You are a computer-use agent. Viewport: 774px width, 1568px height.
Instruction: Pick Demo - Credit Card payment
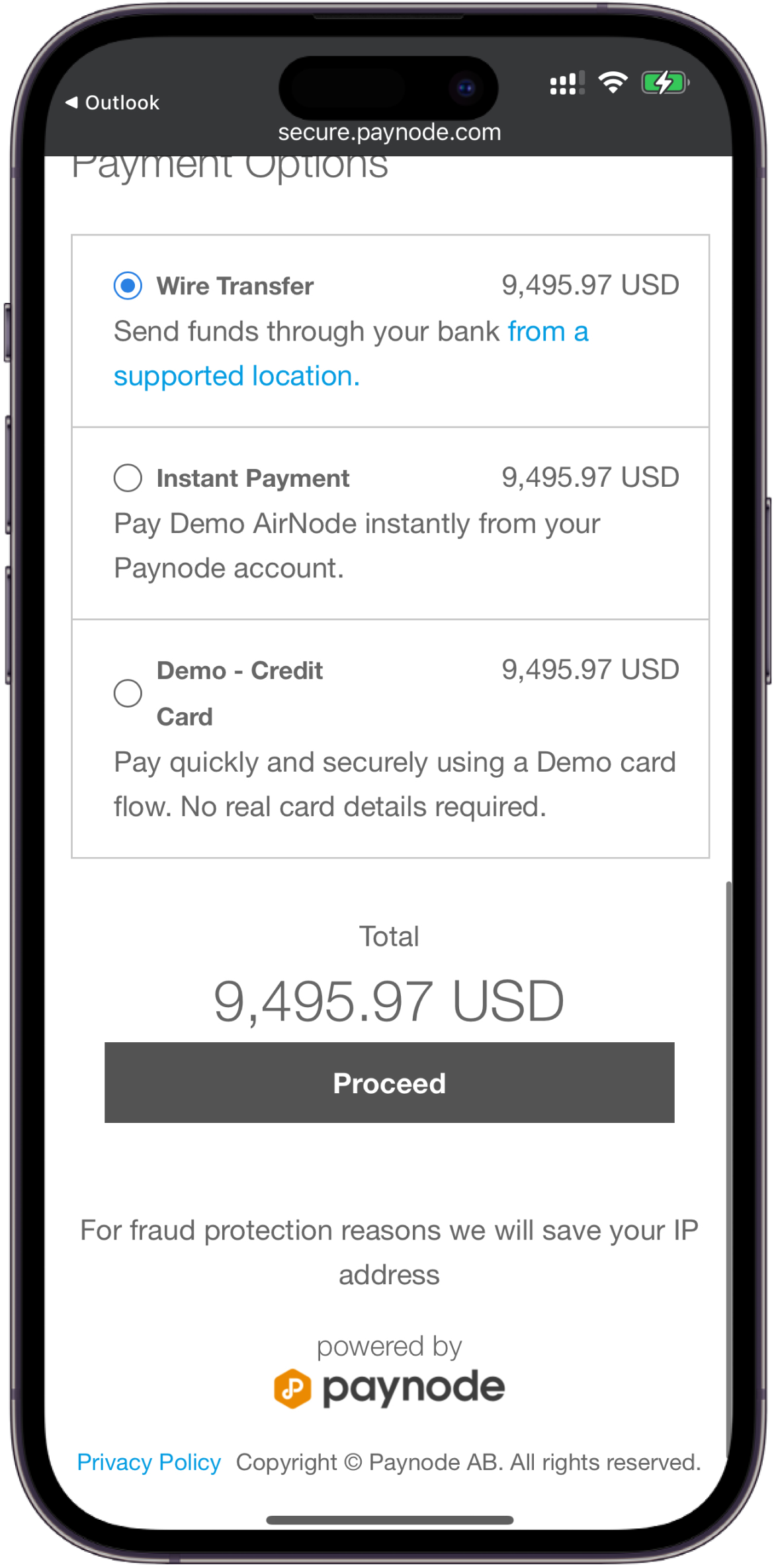(128, 694)
